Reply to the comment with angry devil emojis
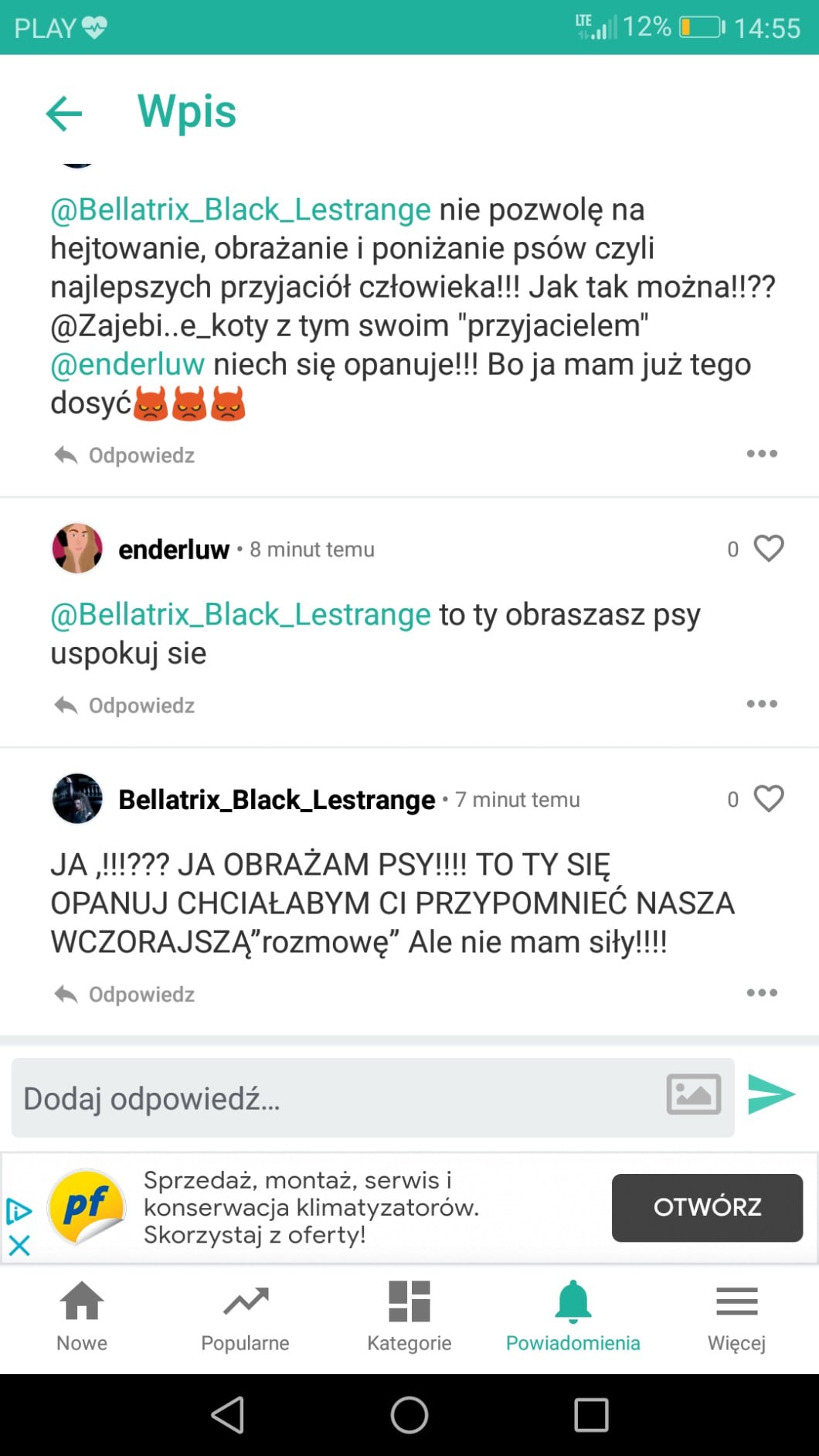This screenshot has height=1456, width=819. (x=126, y=455)
